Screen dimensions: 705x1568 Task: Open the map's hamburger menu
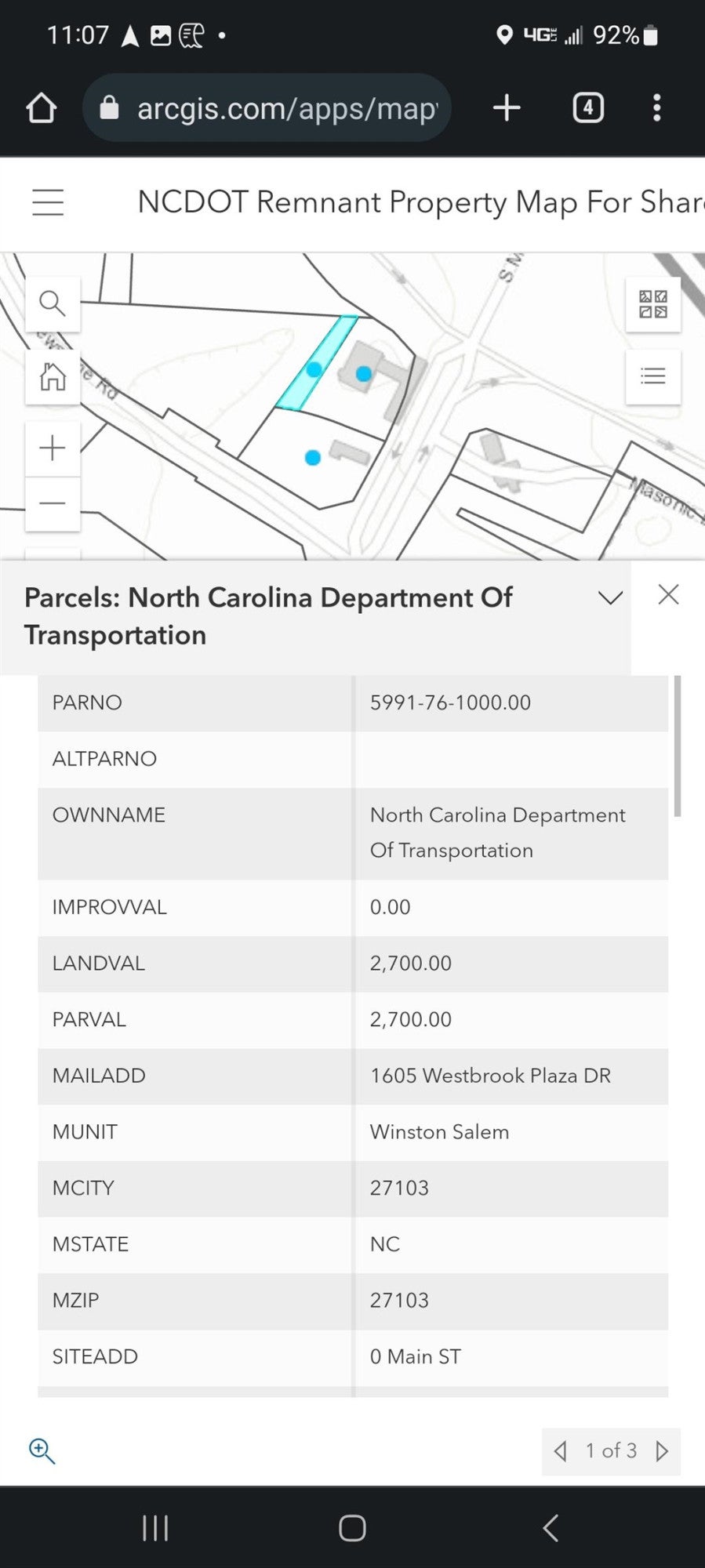click(x=48, y=202)
